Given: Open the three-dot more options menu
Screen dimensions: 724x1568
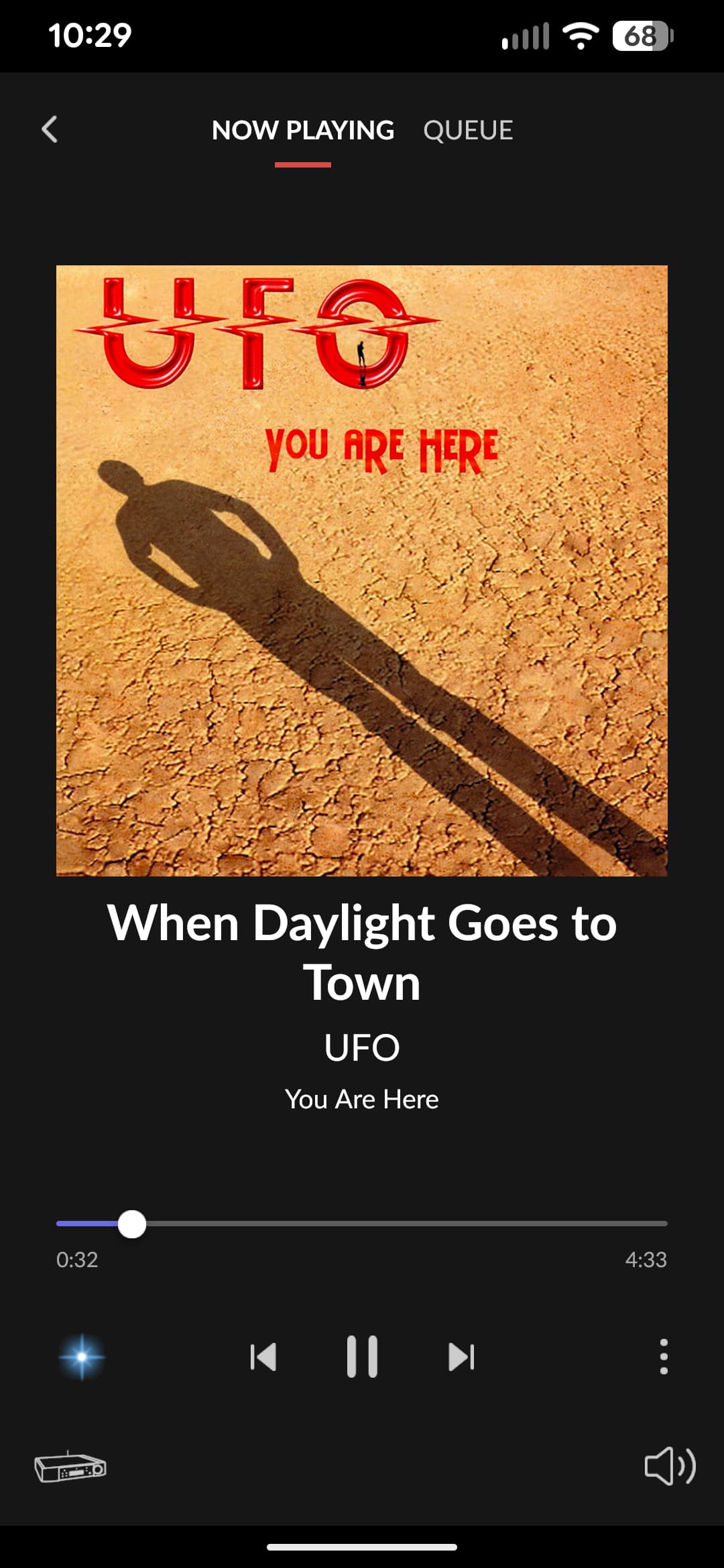Looking at the screenshot, I should click(x=664, y=1357).
